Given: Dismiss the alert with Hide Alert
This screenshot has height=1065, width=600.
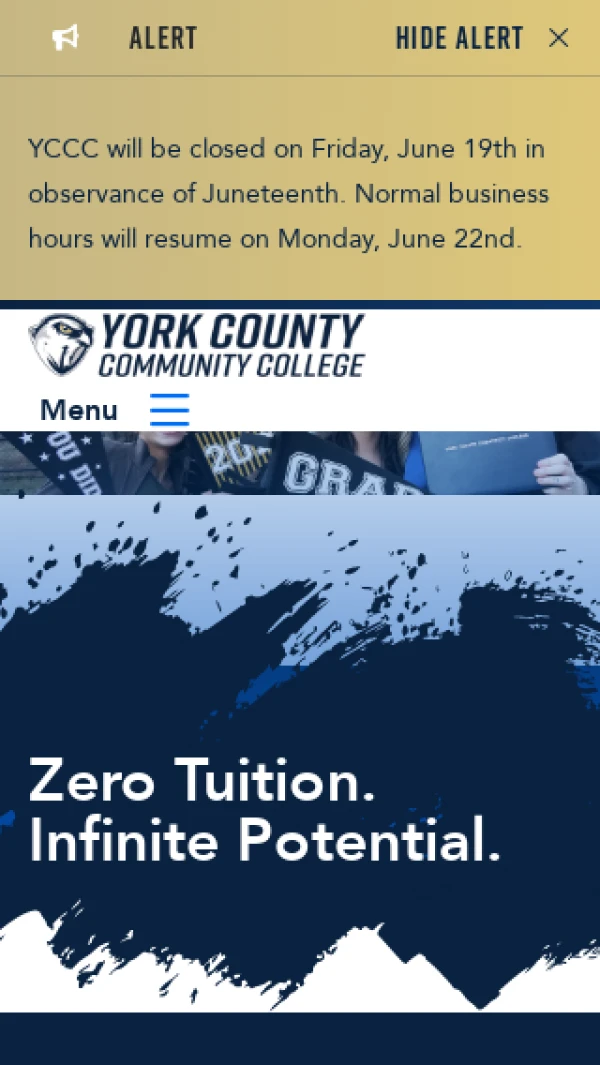Looking at the screenshot, I should 482,38.
